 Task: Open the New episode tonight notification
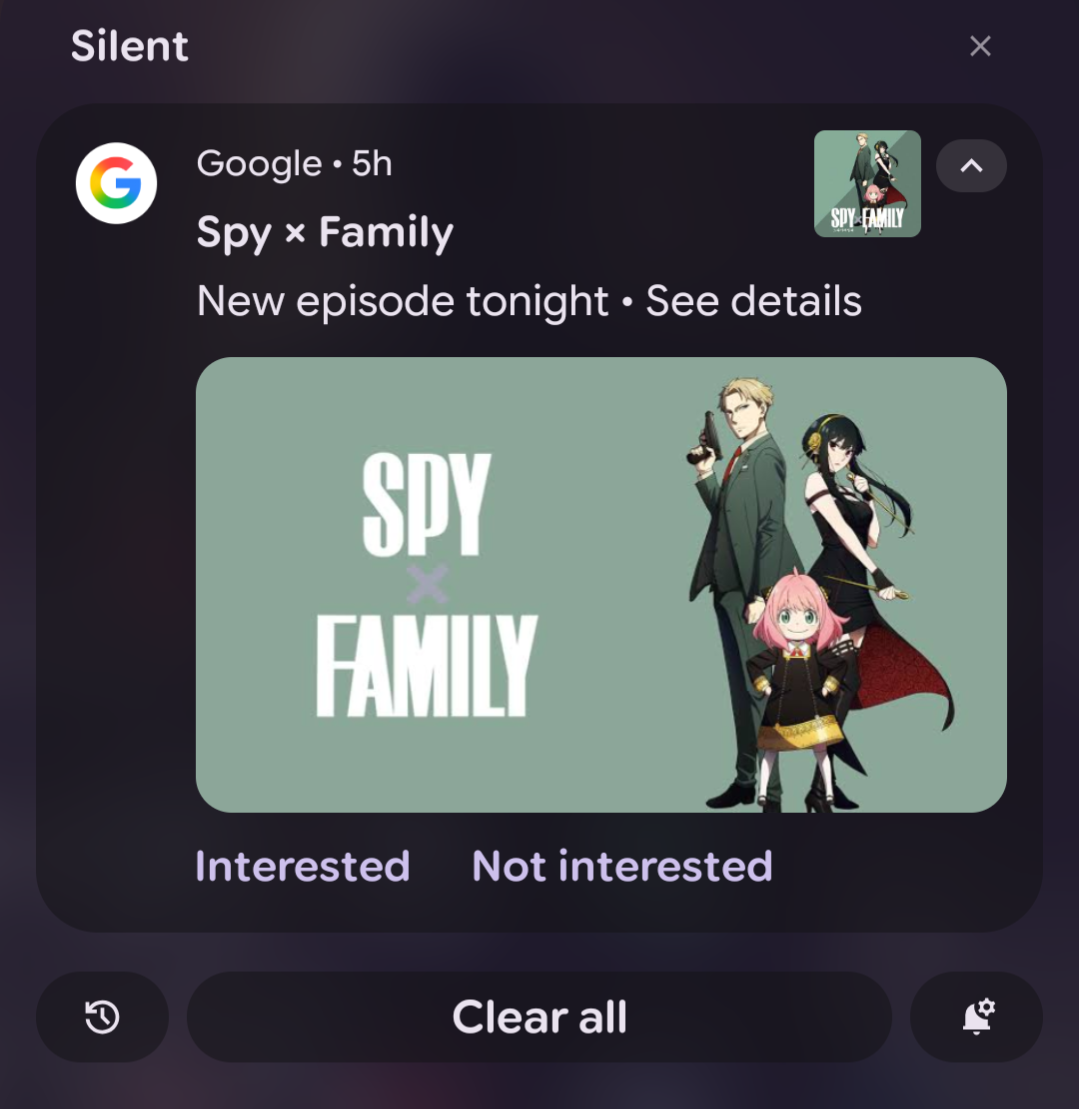(x=528, y=301)
